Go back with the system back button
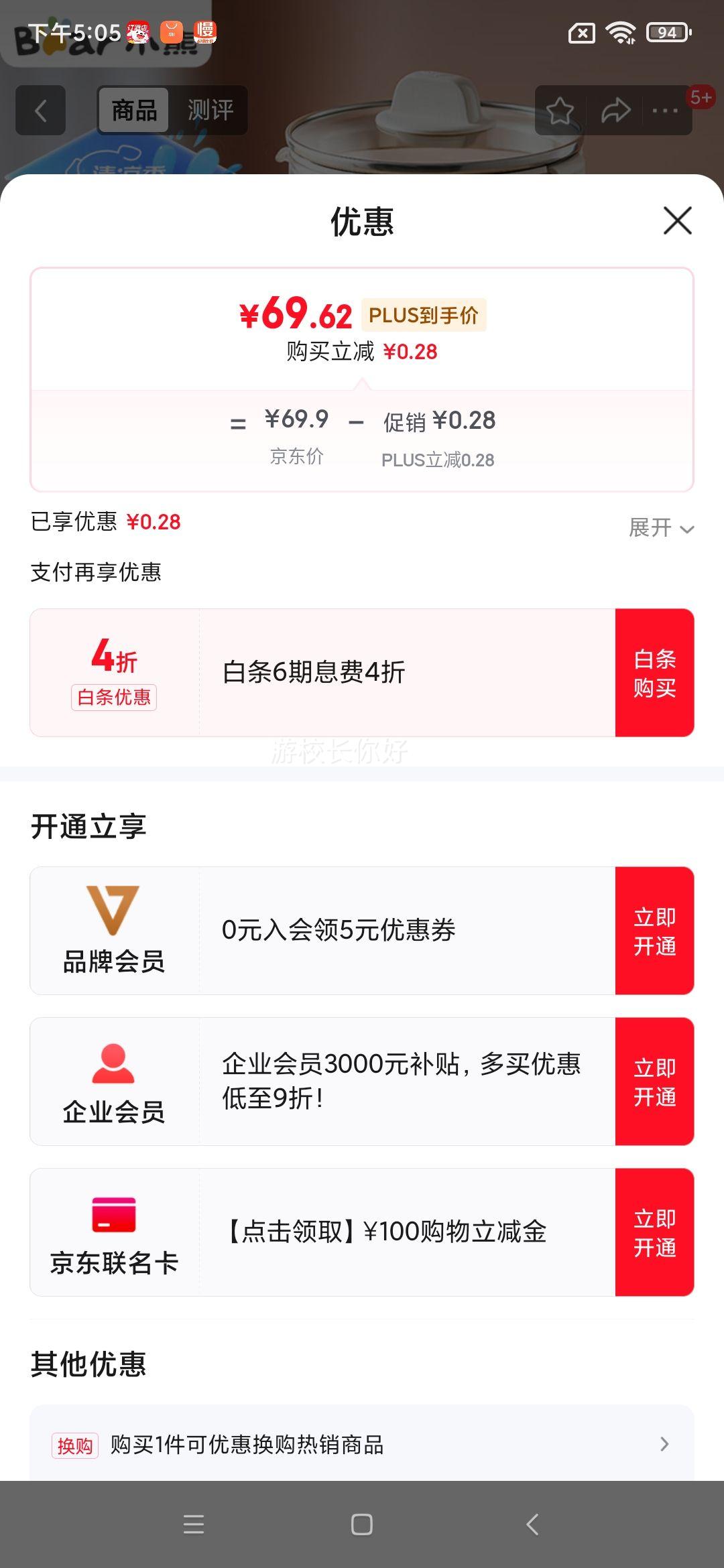The image size is (724, 1568). tap(532, 1524)
